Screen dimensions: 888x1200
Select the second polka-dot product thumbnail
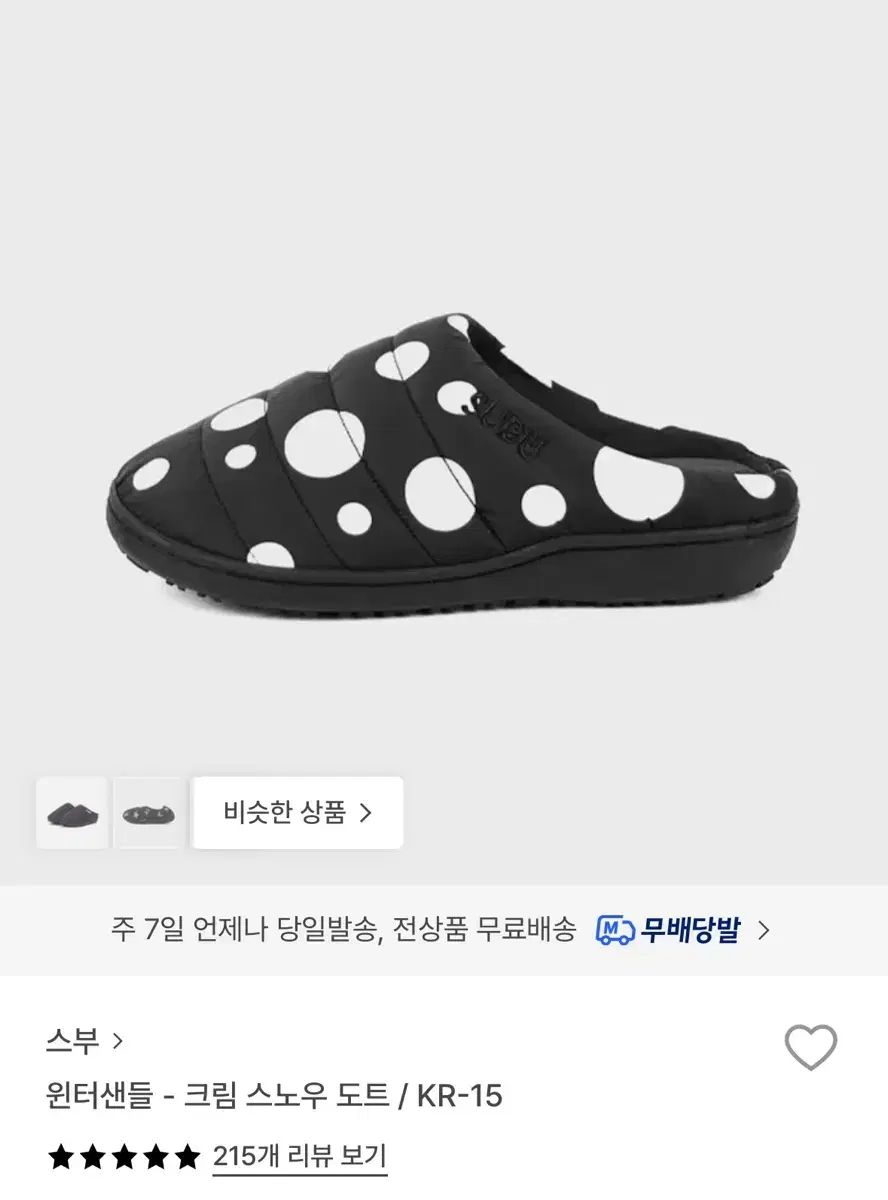coord(149,813)
